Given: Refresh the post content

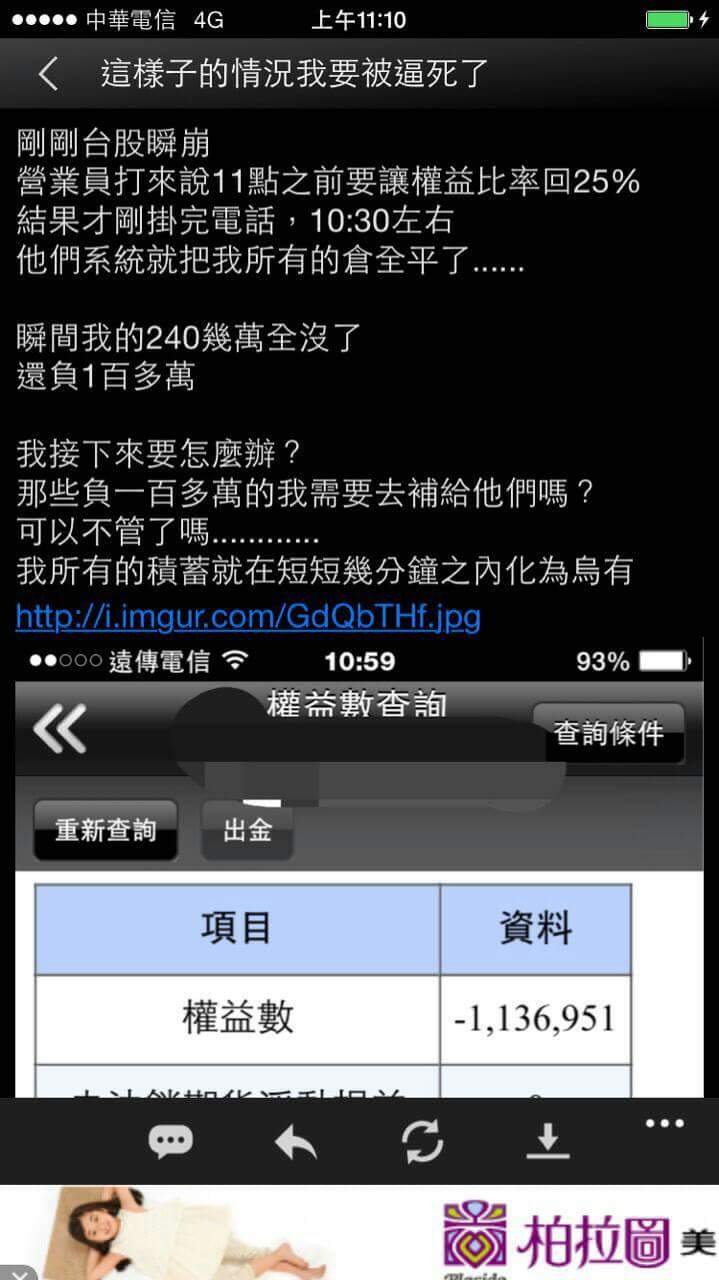Looking at the screenshot, I should click(x=423, y=1141).
